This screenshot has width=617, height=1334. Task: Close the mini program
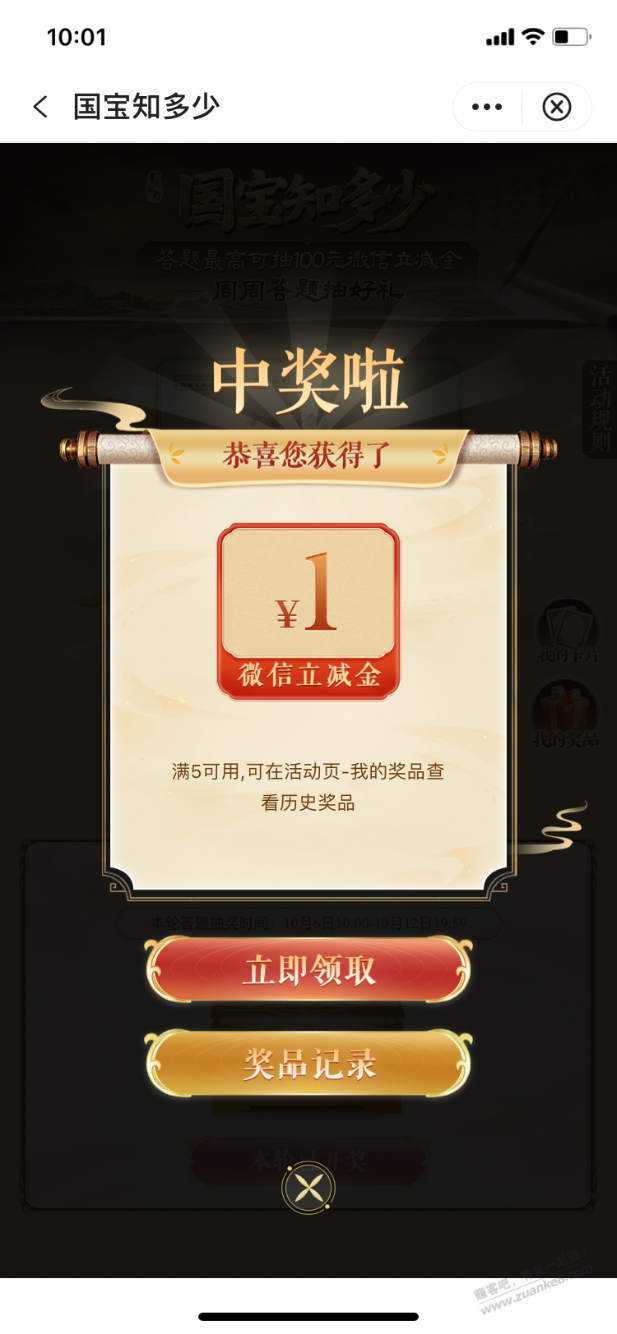(x=557, y=107)
